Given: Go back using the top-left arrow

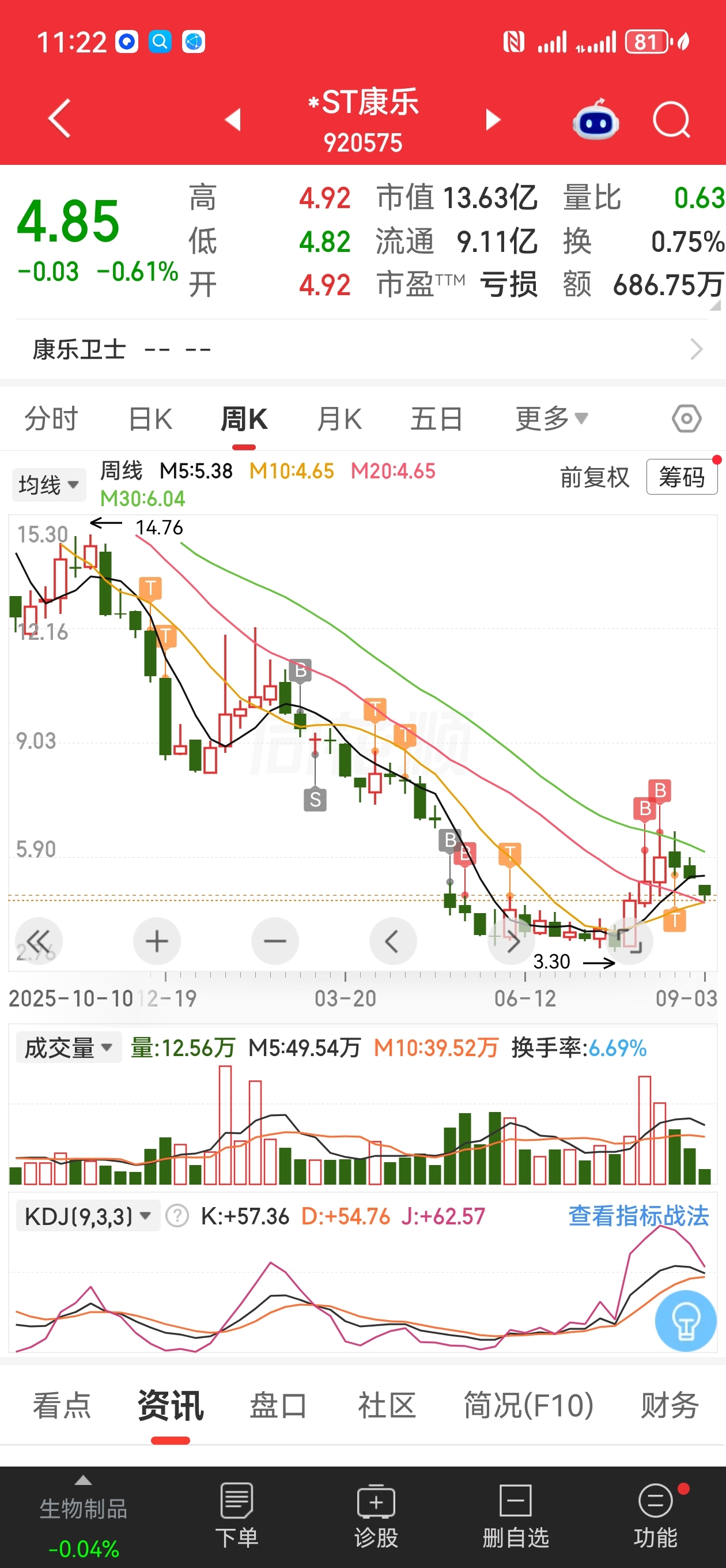Looking at the screenshot, I should coord(60,119).
